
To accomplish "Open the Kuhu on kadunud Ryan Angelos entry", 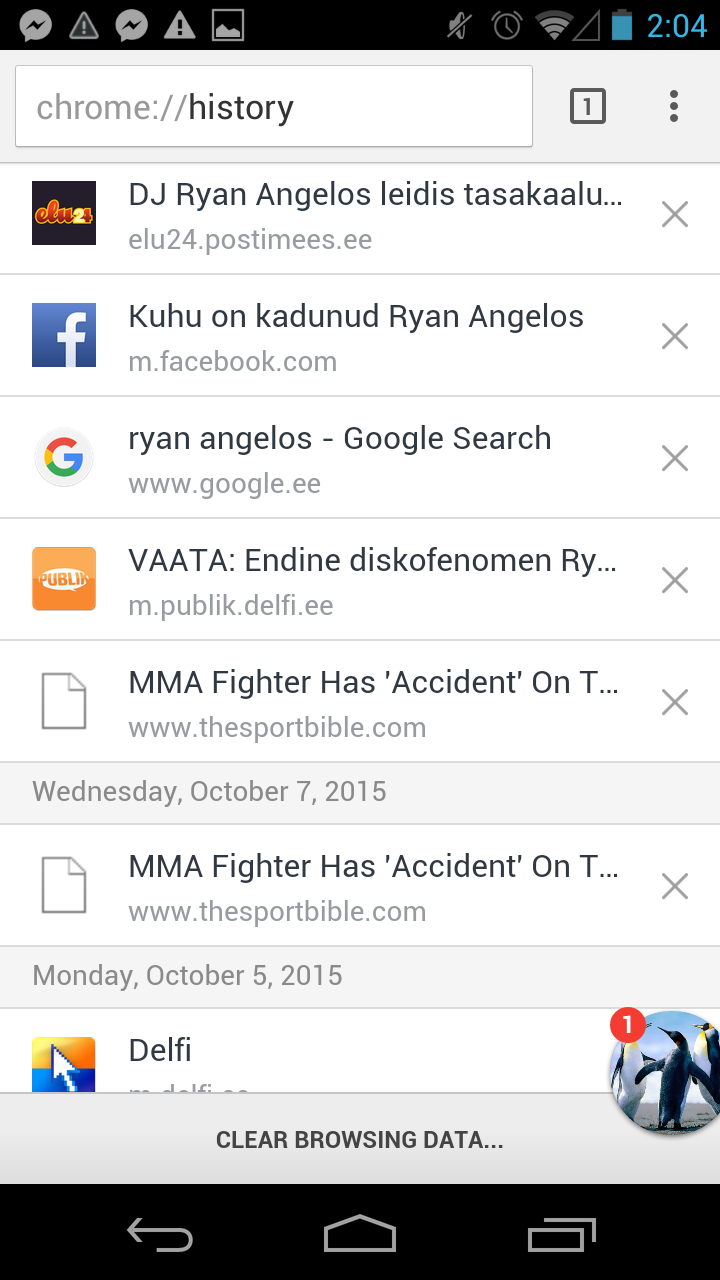I will (330, 336).
